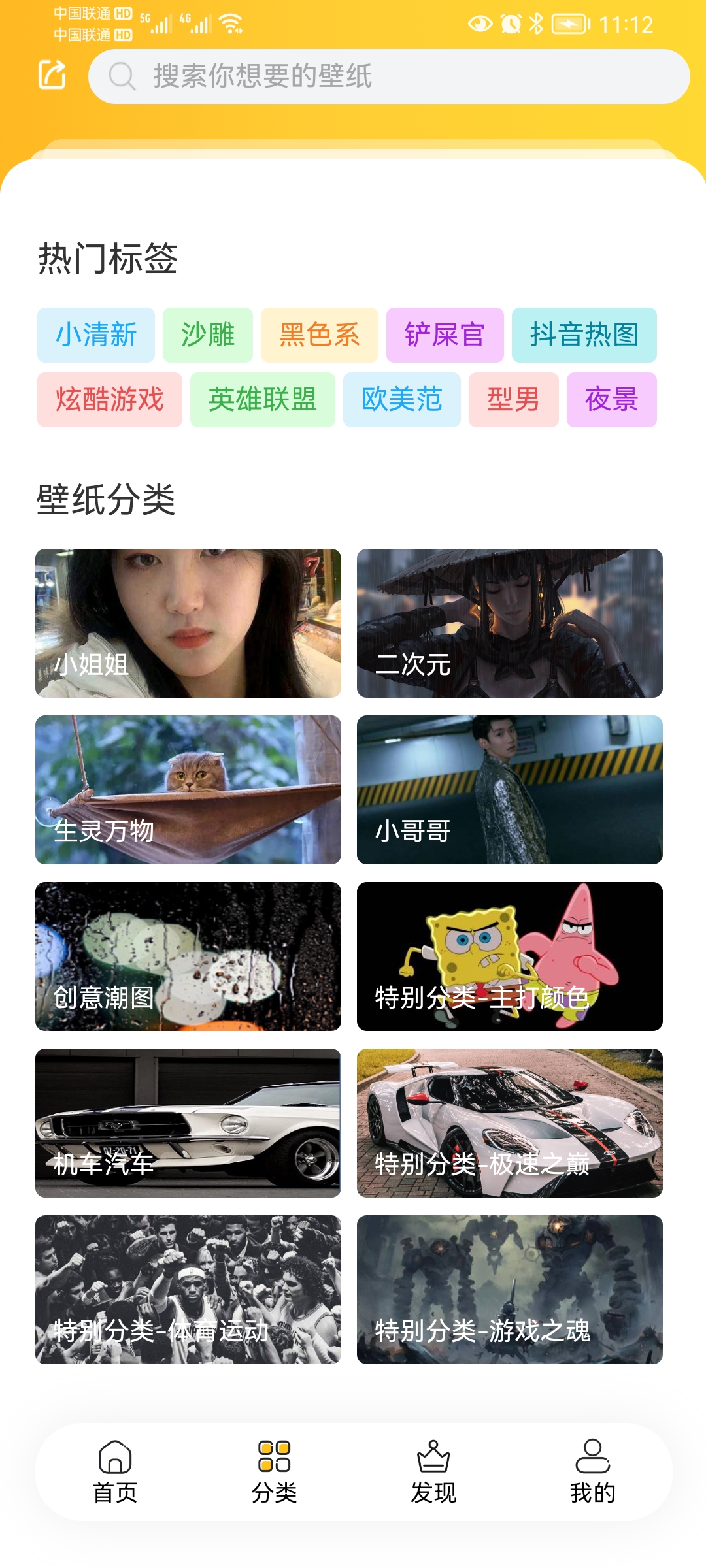Open 特别分类-游戏之魂 category
The height and width of the screenshot is (1568, 706).
(x=510, y=1290)
